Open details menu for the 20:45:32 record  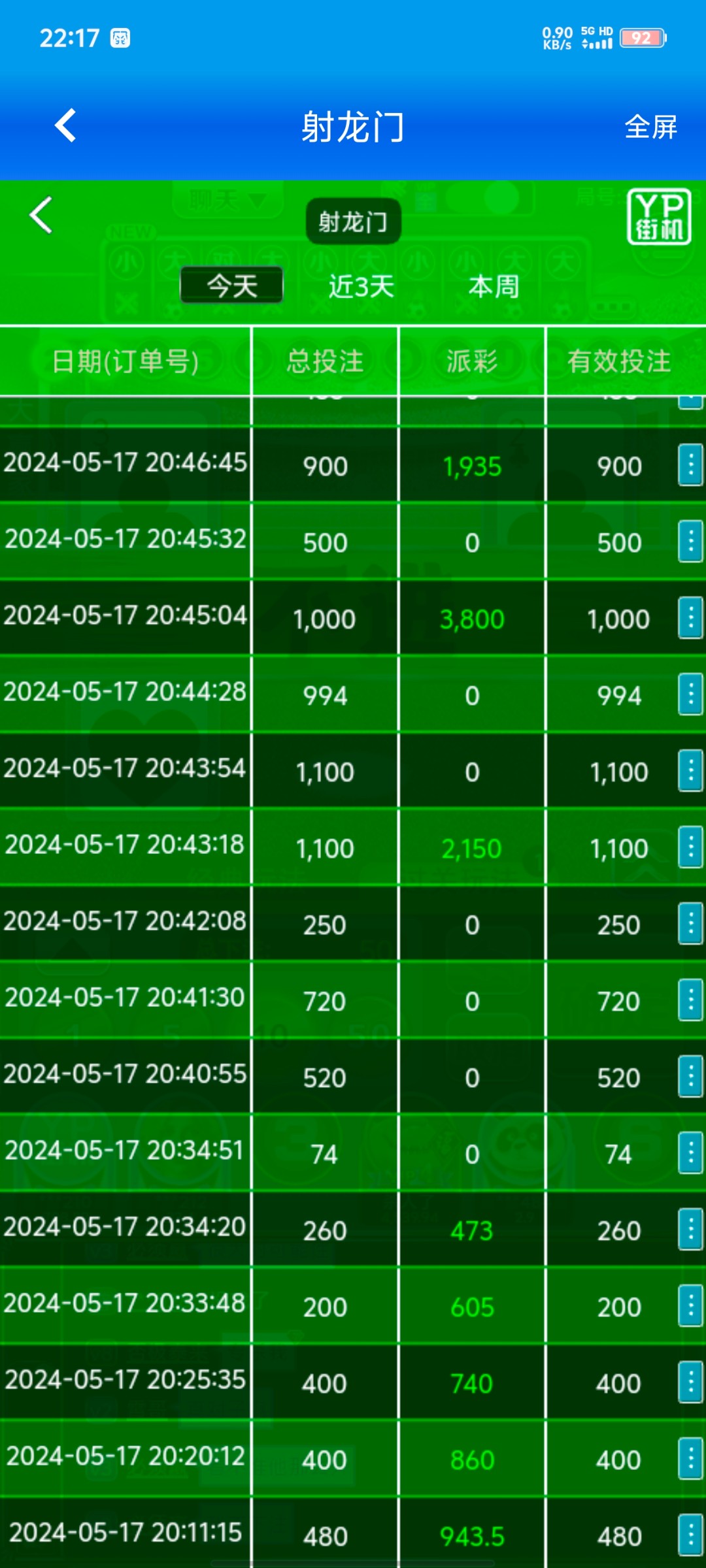pos(690,541)
